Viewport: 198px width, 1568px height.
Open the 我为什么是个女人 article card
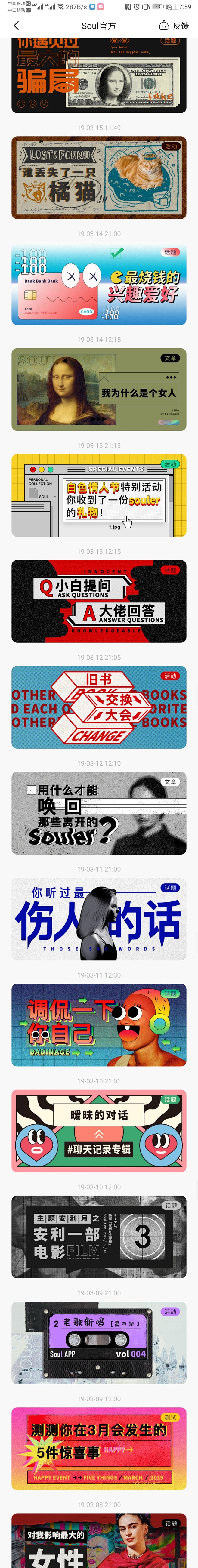pos(99,390)
